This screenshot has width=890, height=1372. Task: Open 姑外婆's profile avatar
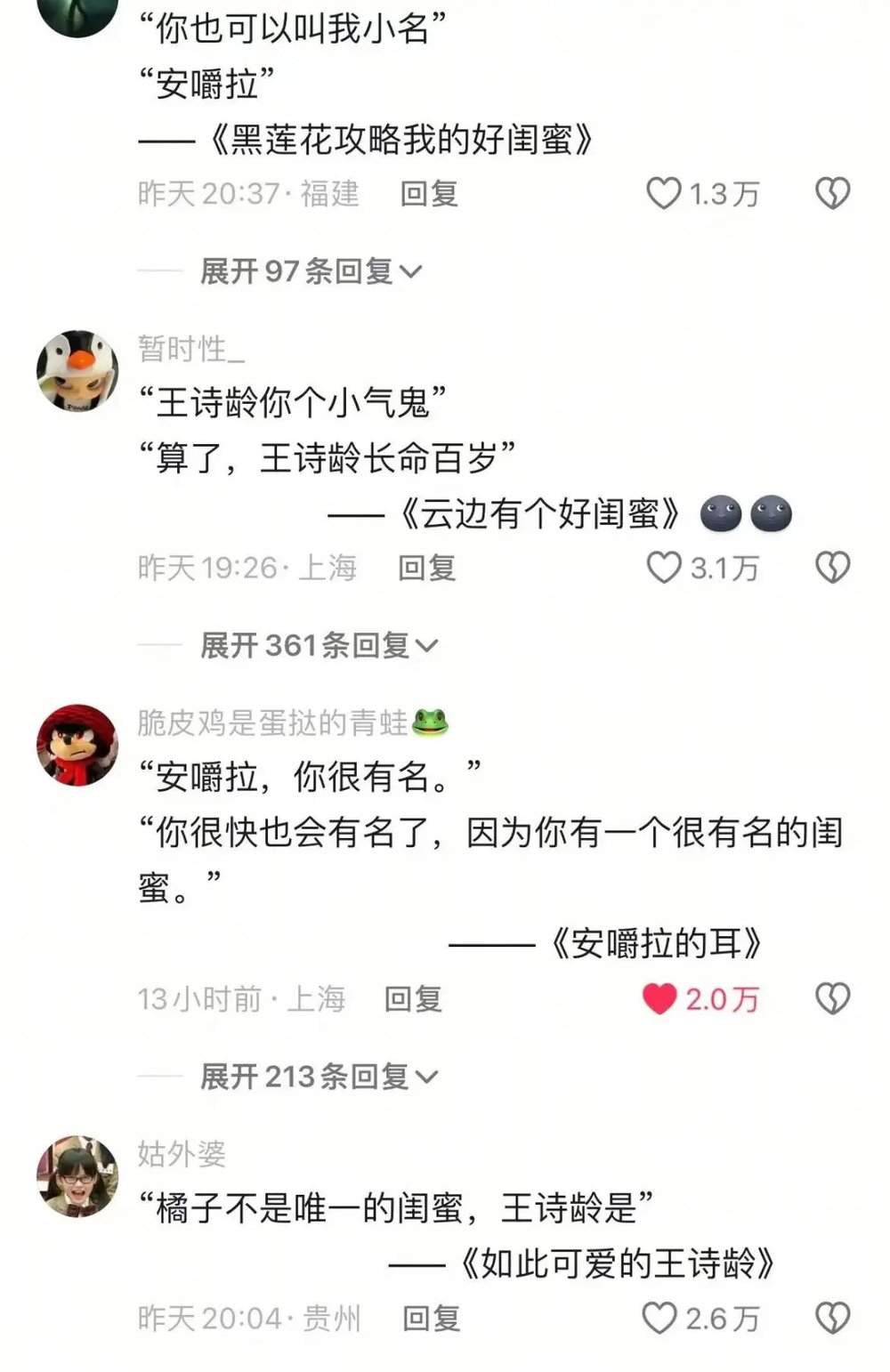(77, 1176)
